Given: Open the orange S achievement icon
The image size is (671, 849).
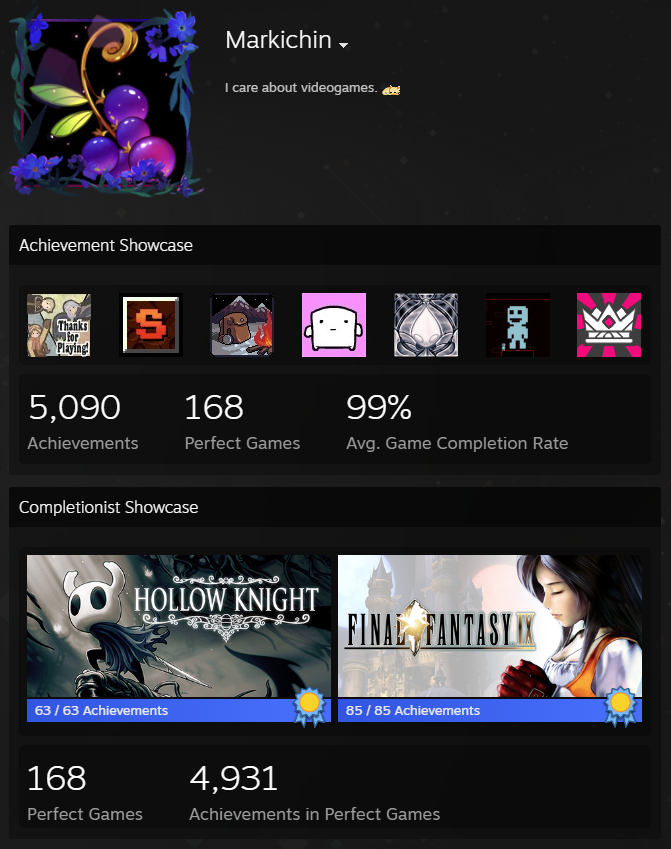Looking at the screenshot, I should pyautogui.click(x=150, y=325).
